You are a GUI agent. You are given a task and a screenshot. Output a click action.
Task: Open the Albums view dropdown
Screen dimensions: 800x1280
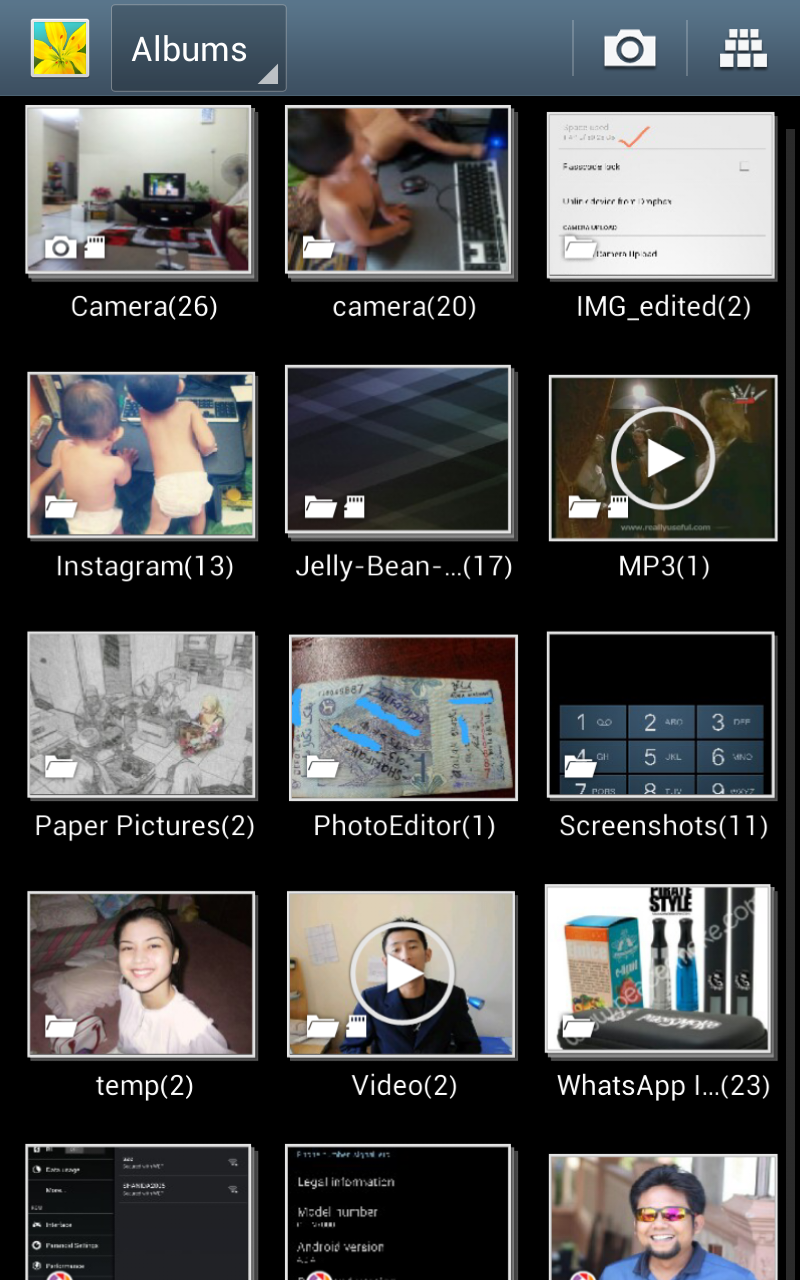point(198,48)
